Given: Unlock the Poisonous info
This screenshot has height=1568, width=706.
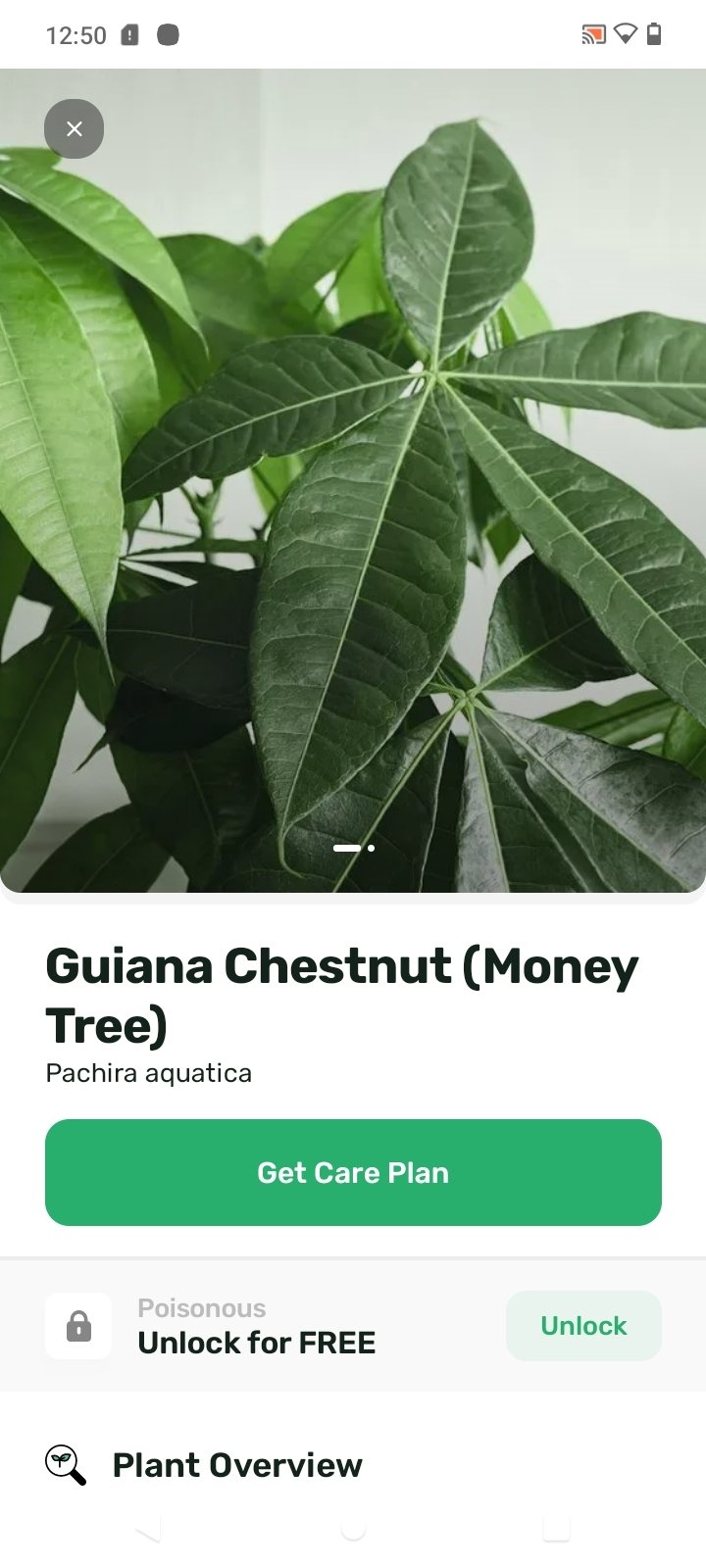Looking at the screenshot, I should pos(583,1325).
